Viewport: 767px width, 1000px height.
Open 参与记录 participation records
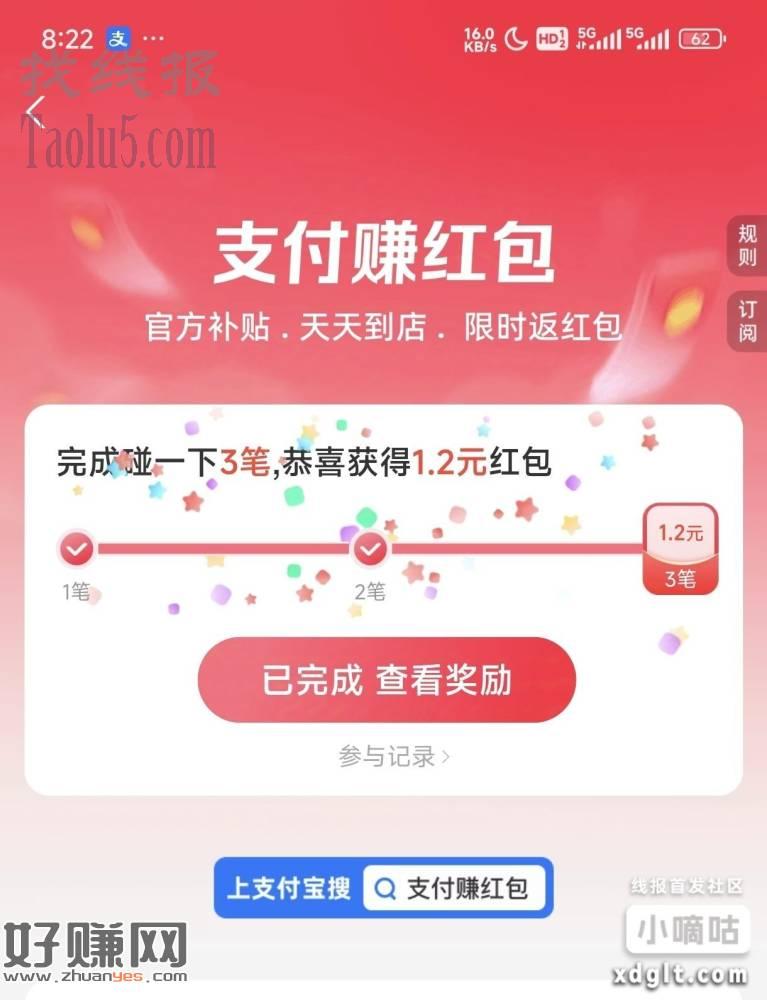tap(394, 757)
